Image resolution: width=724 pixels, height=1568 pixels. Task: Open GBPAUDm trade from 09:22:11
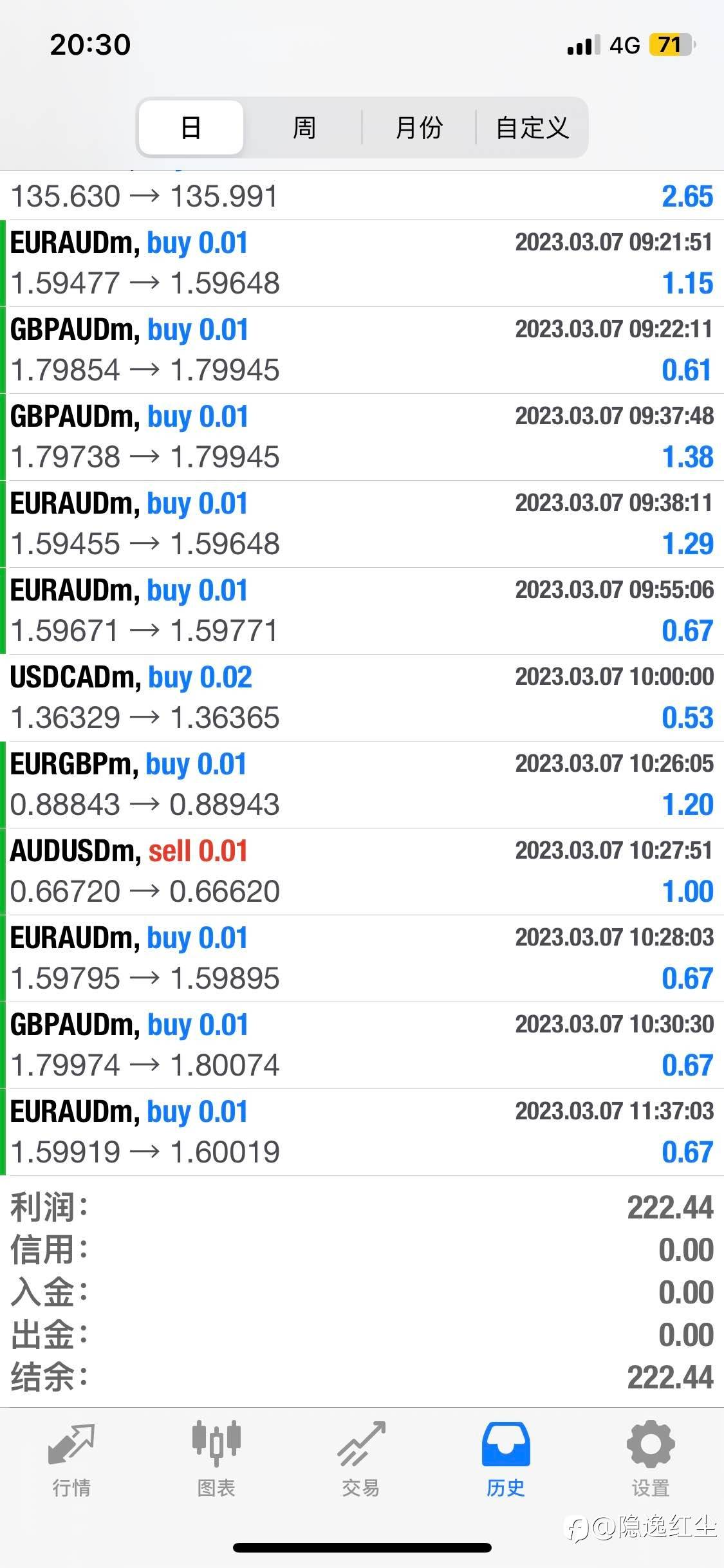click(x=362, y=350)
